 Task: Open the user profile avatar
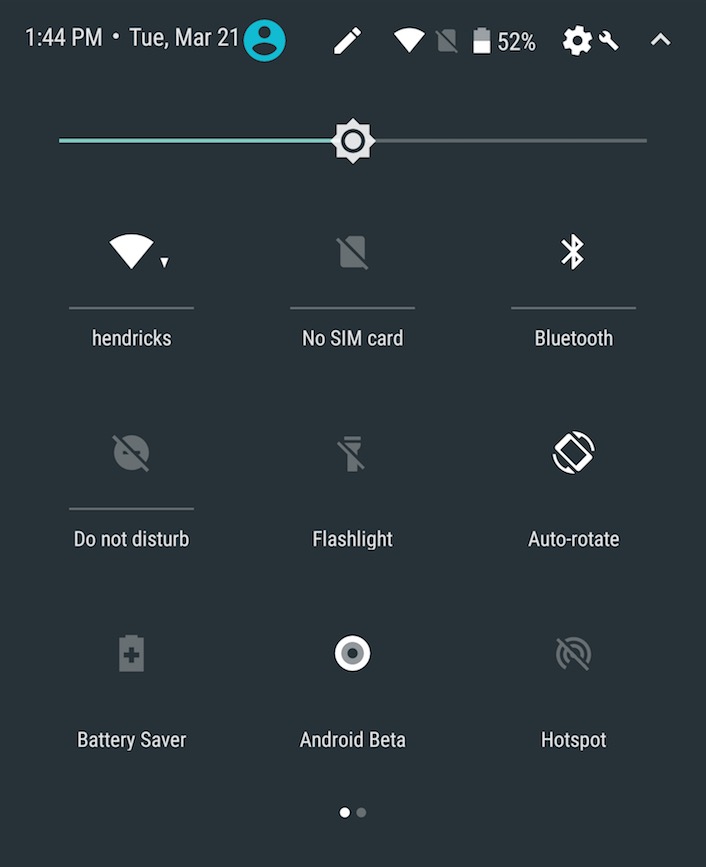coord(264,41)
